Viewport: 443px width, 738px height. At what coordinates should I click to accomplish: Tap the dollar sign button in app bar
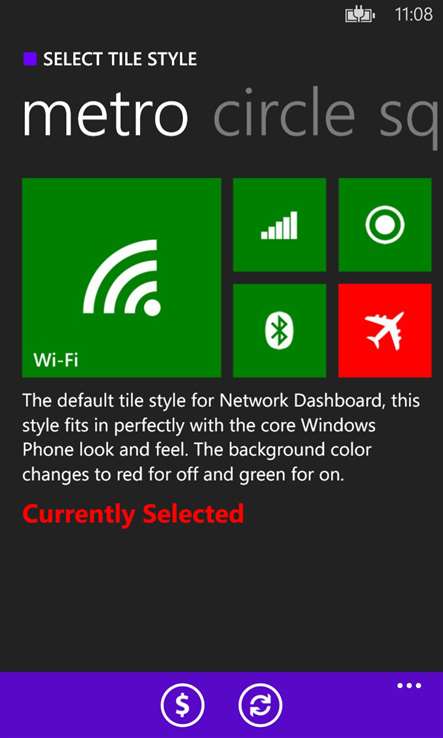[x=182, y=706]
